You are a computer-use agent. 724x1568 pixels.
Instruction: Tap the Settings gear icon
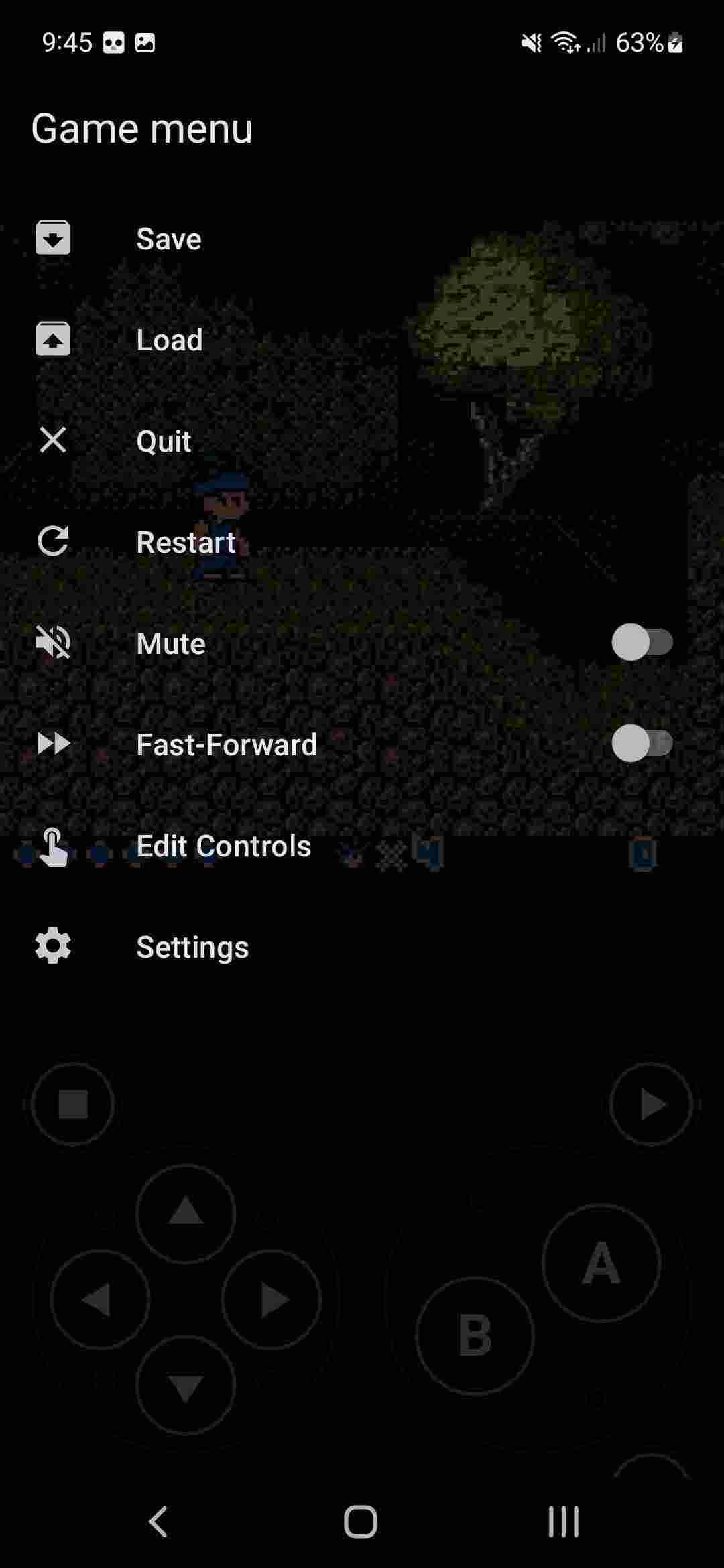pyautogui.click(x=52, y=947)
